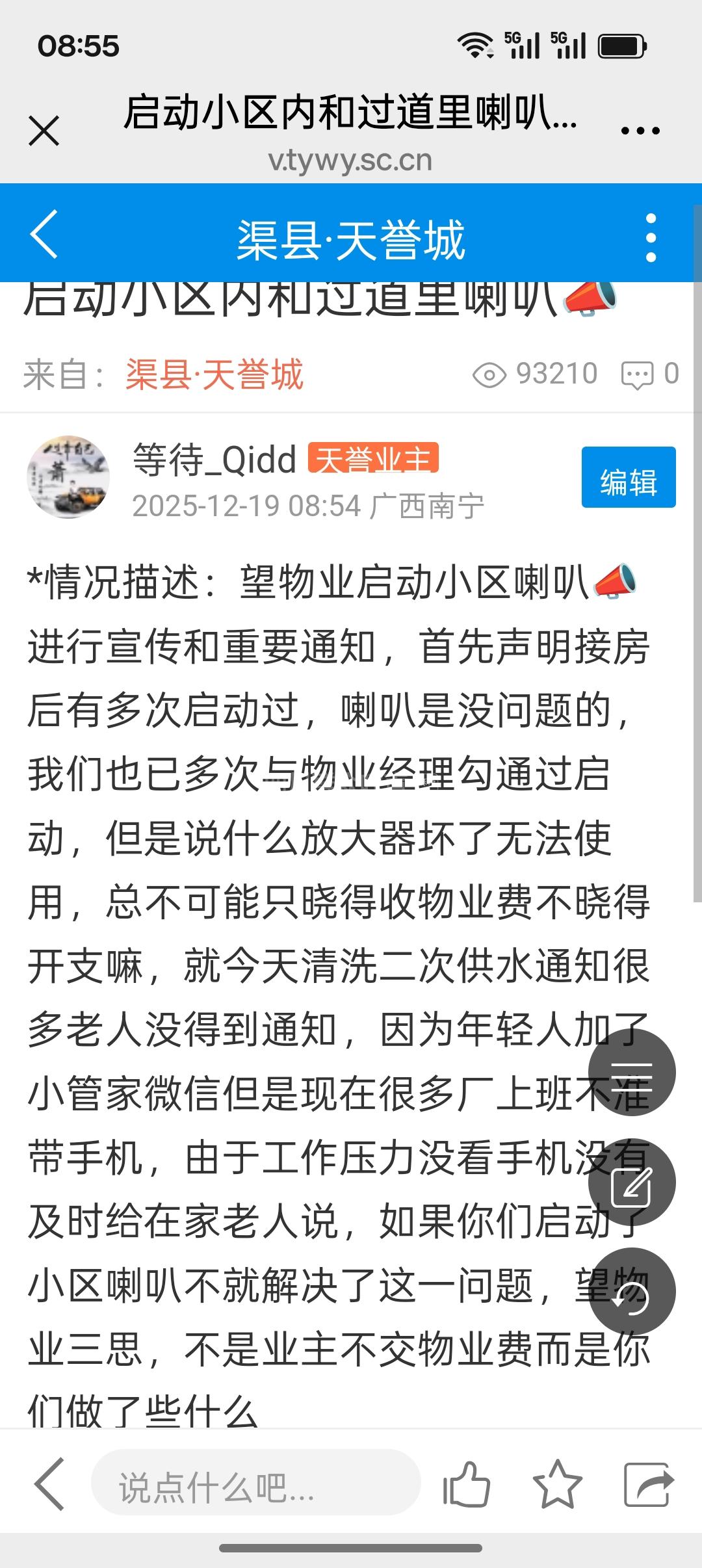Screen dimensions: 702x1568
Task: Go back using the blue header arrow
Action: 44,234
